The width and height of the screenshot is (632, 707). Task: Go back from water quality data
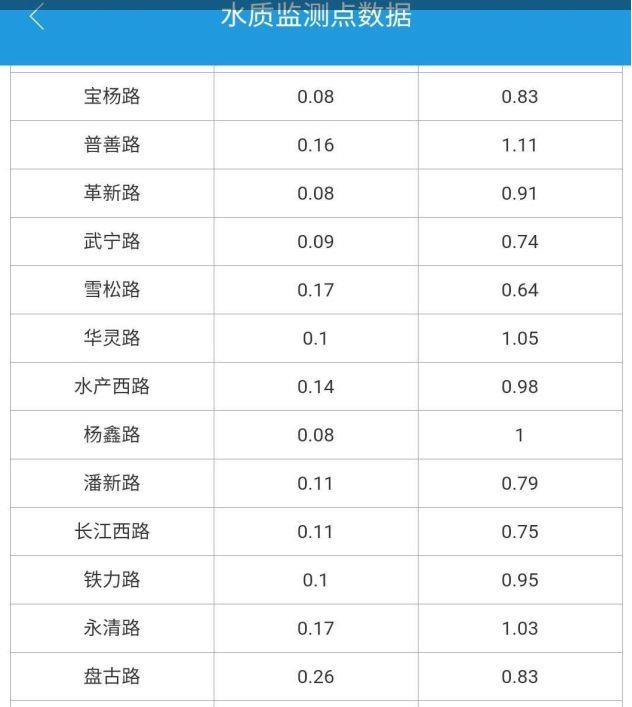(37, 17)
